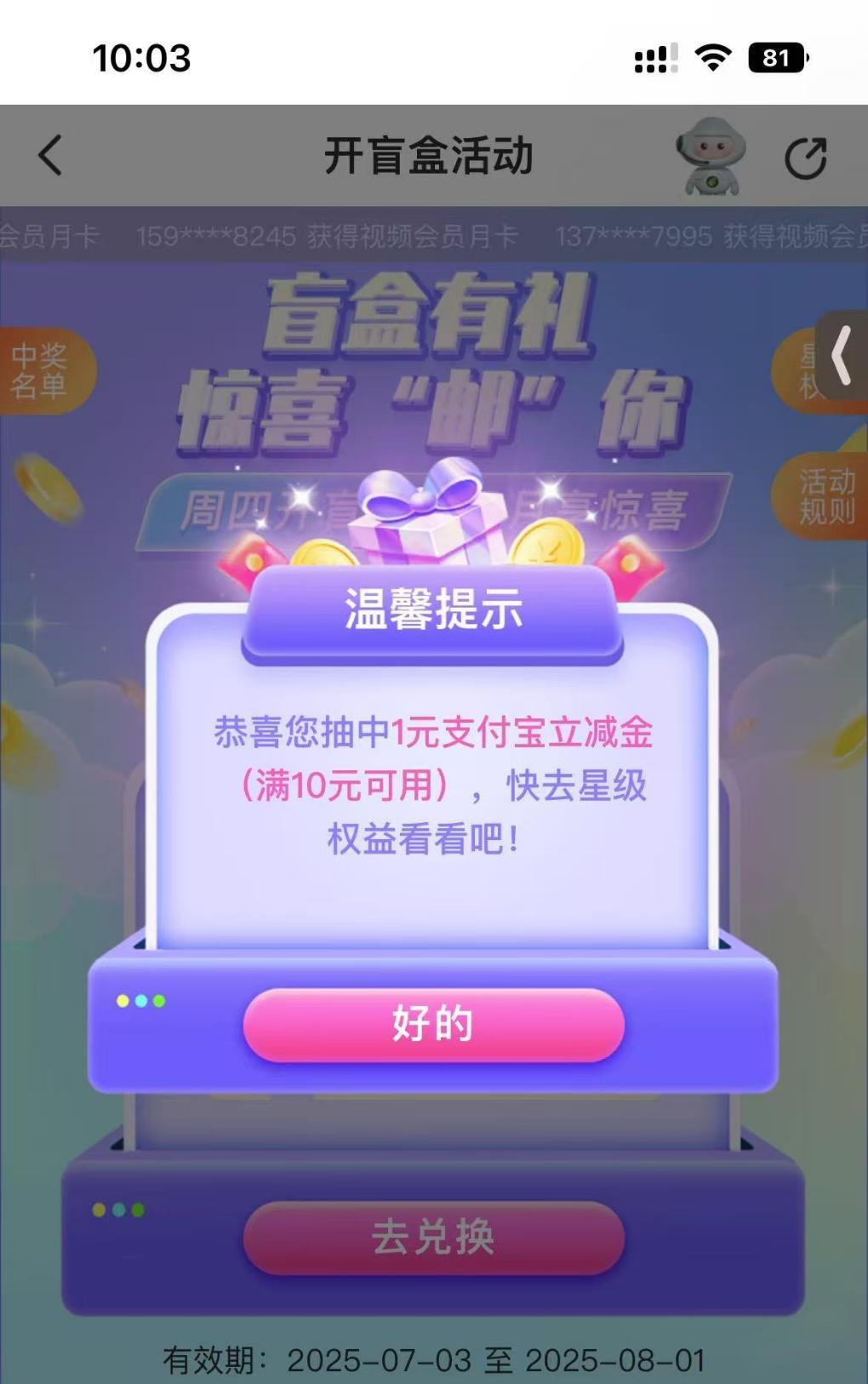Open the 中奖名单 winners list

tap(41, 370)
